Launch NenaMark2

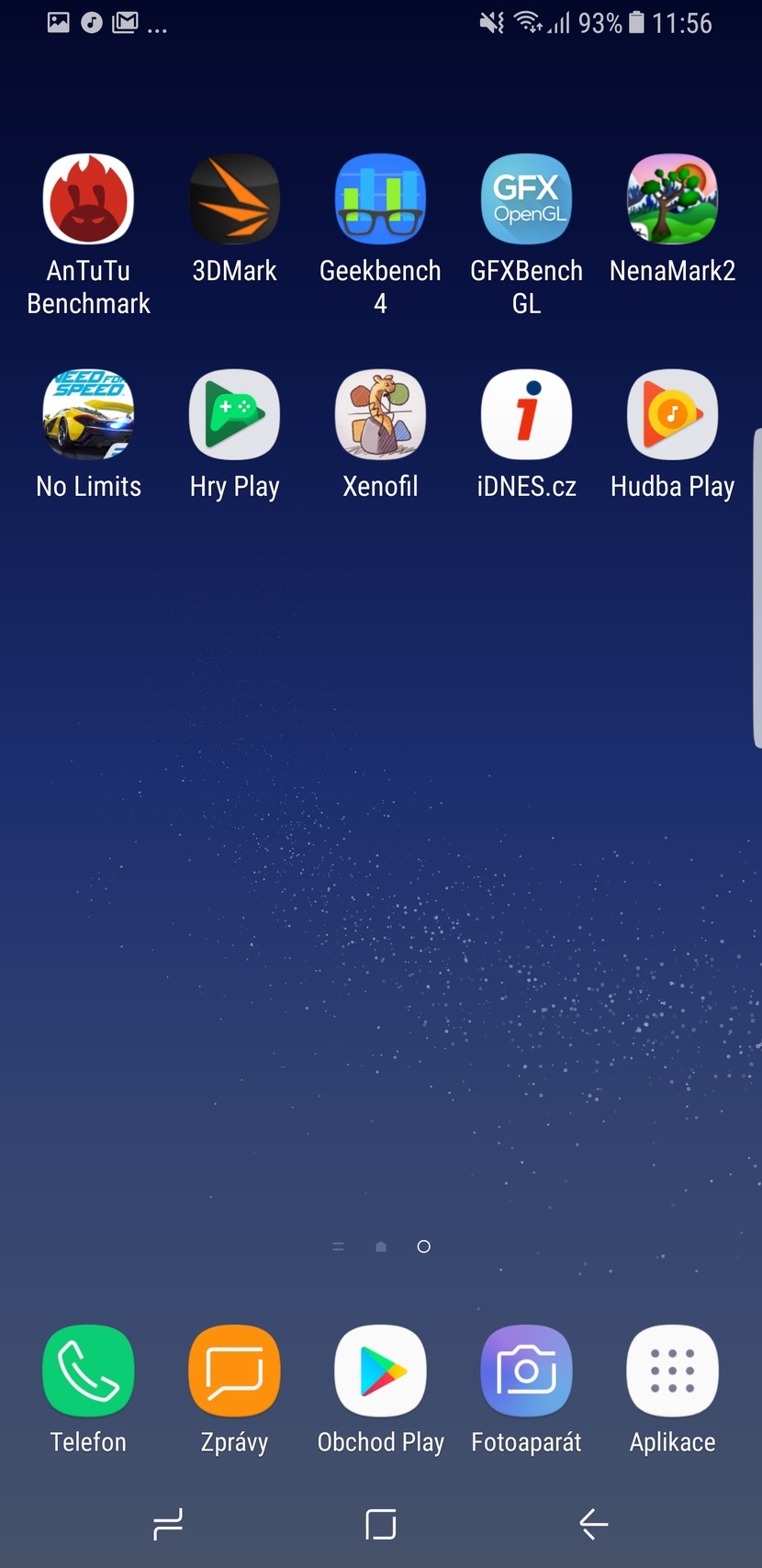[x=672, y=198]
